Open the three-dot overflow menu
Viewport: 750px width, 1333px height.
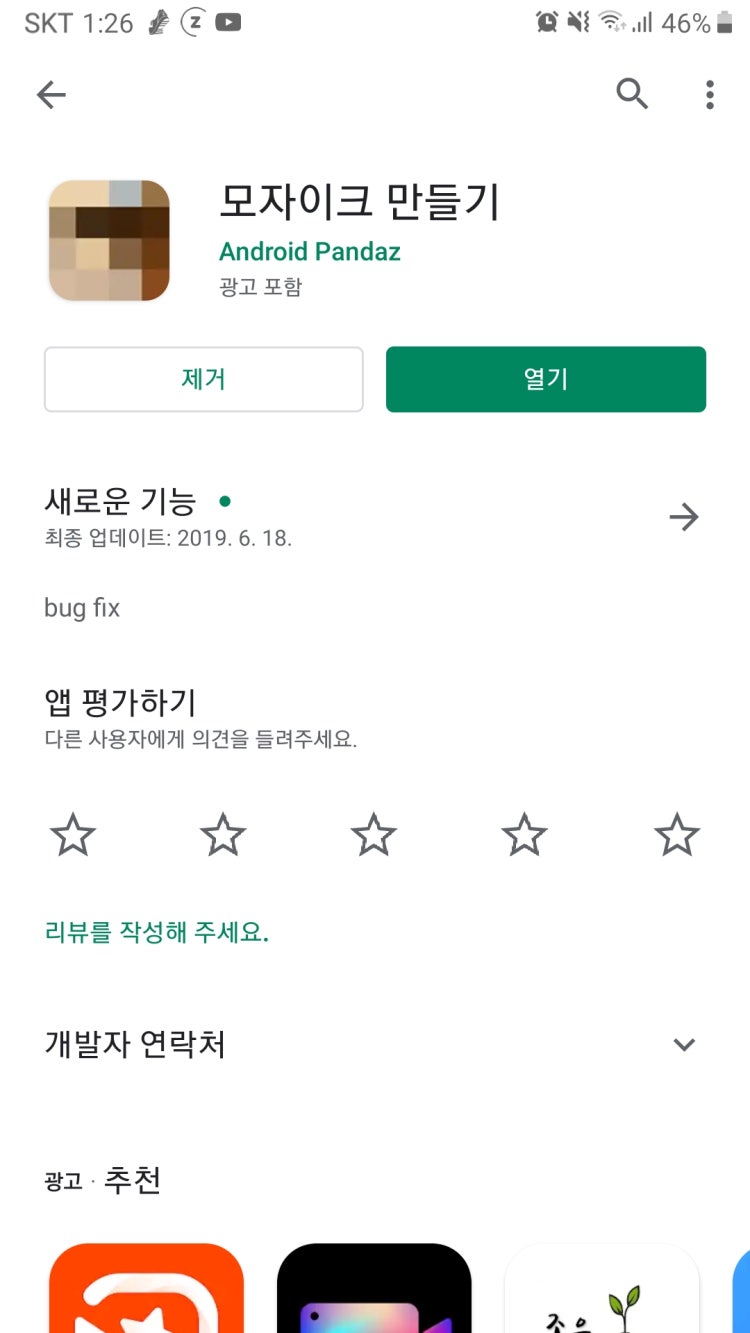(x=709, y=95)
